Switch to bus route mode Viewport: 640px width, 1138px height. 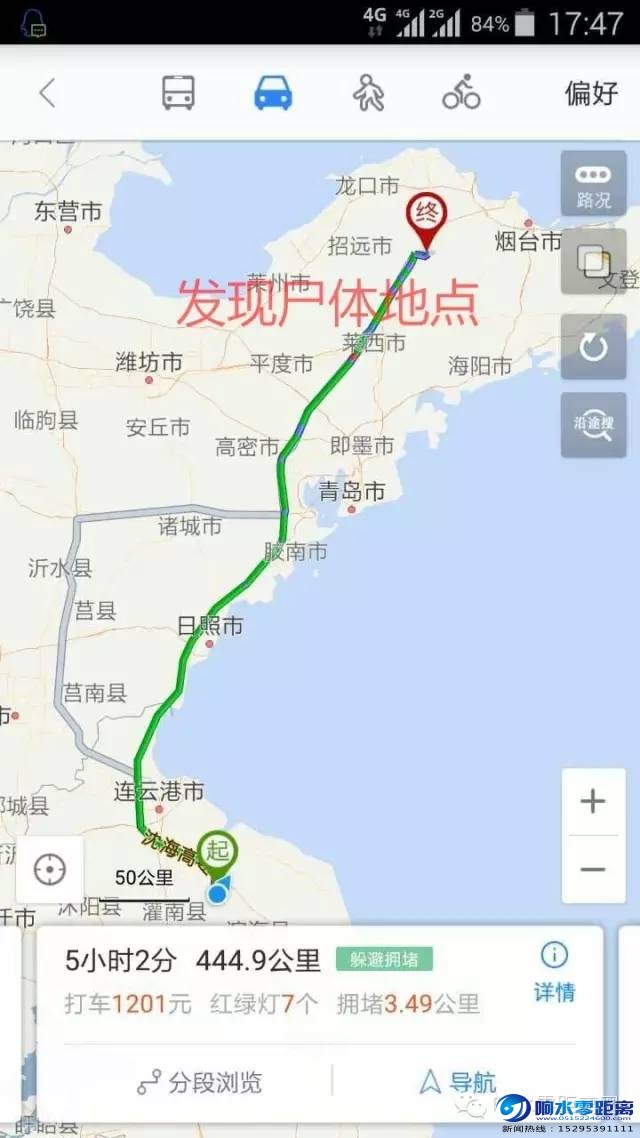click(x=178, y=93)
